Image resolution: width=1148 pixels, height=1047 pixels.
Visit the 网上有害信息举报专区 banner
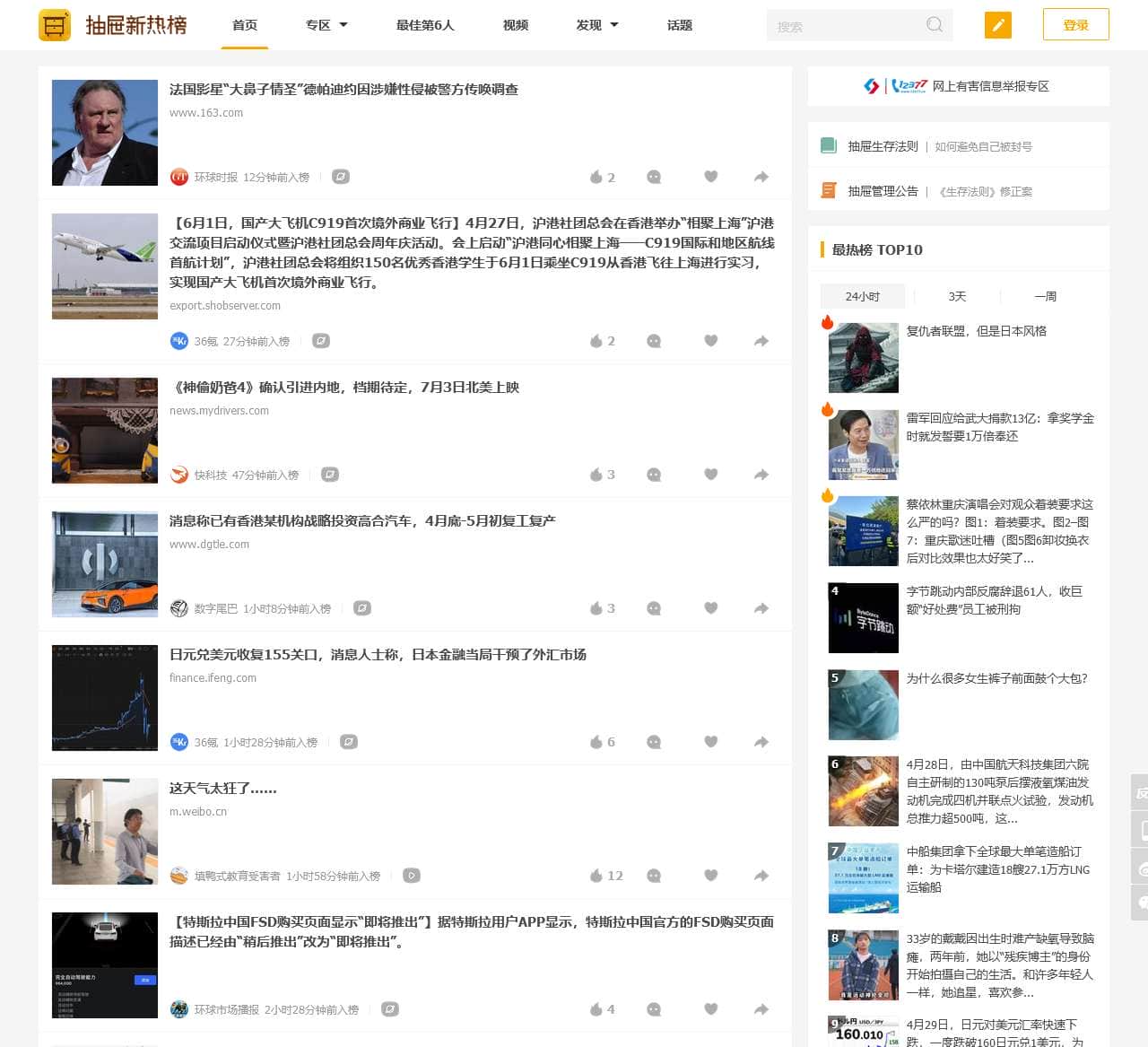(x=958, y=86)
